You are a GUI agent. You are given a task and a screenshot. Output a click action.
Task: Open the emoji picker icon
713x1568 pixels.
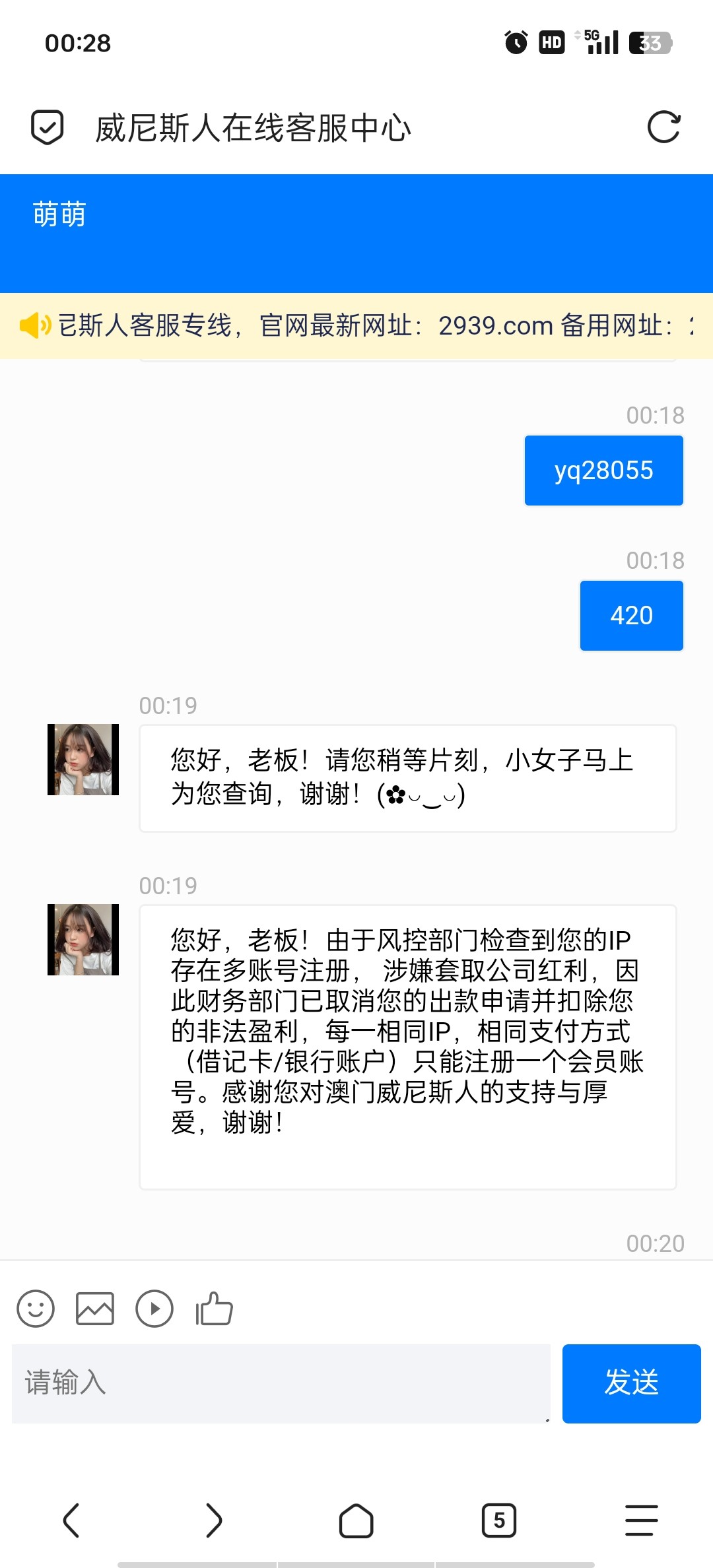click(x=36, y=1309)
